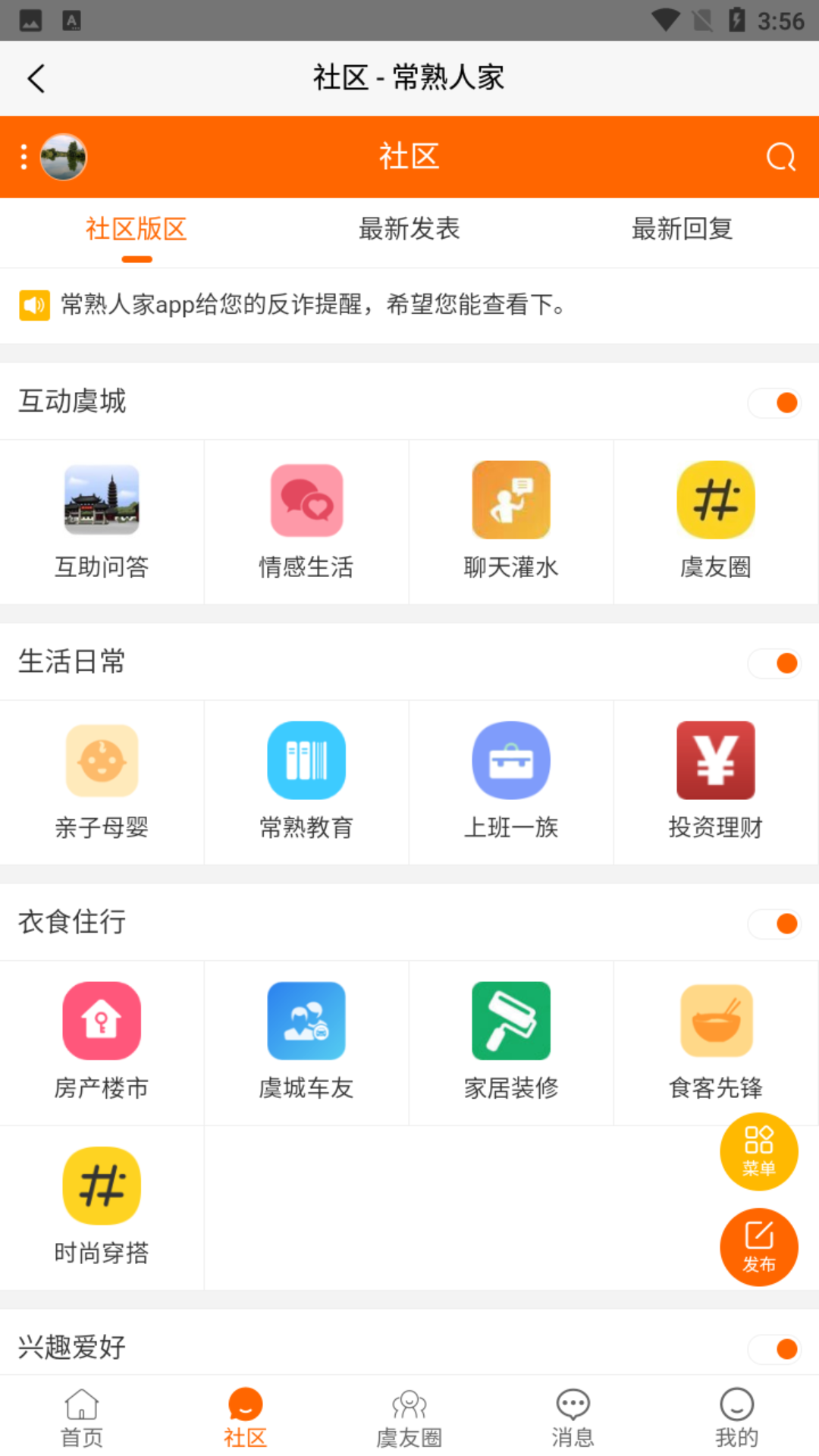Viewport: 819px width, 1456px height.
Task: Tap the 发布 button to post
Action: [758, 1247]
